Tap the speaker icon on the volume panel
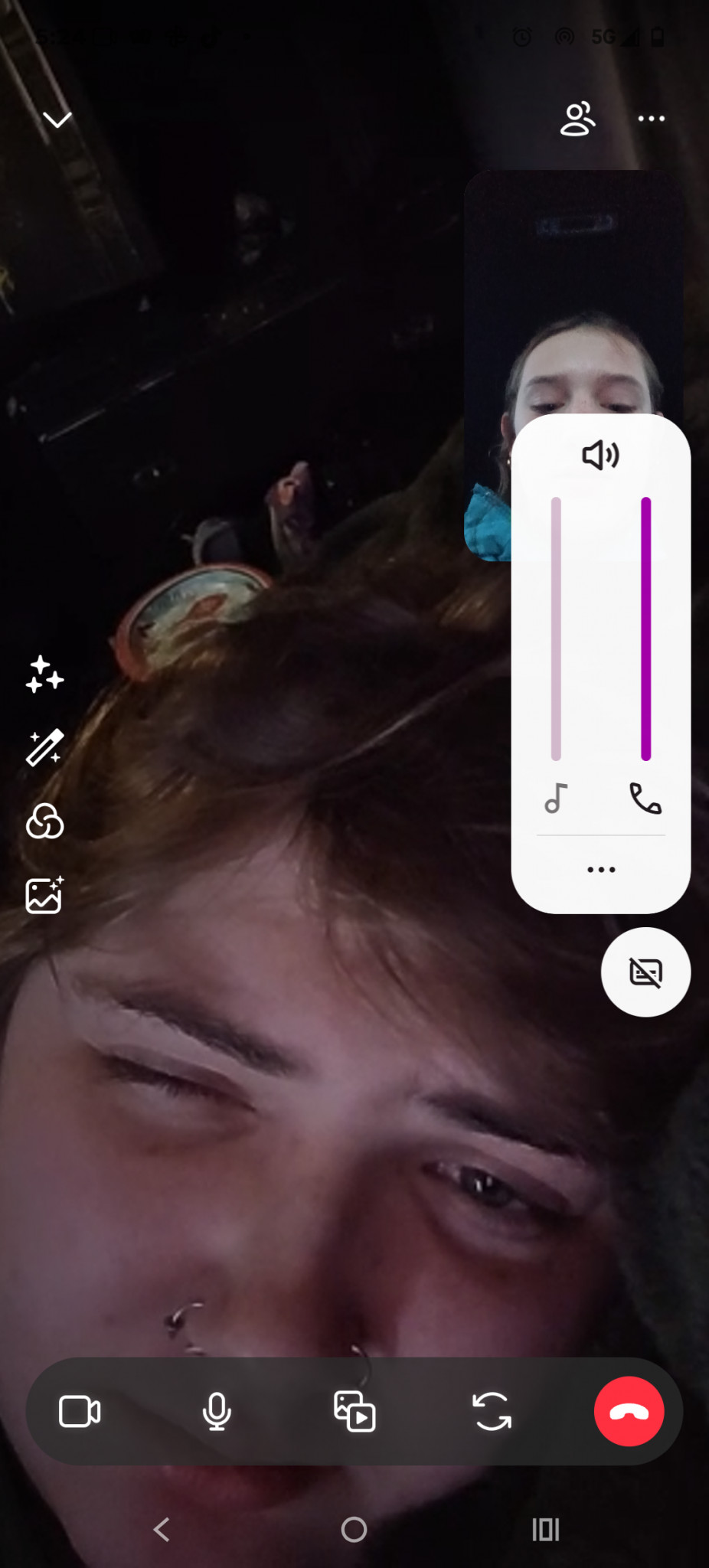Image resolution: width=709 pixels, height=1568 pixels. pyautogui.click(x=601, y=455)
